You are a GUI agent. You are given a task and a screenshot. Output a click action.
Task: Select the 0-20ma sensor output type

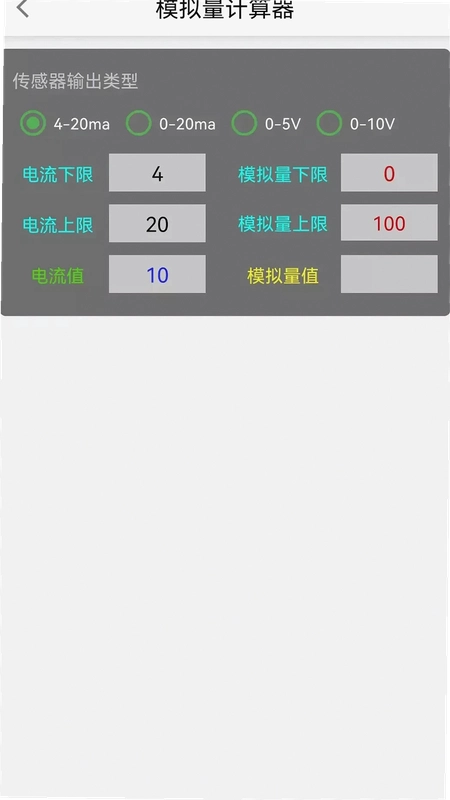pyautogui.click(x=139, y=123)
